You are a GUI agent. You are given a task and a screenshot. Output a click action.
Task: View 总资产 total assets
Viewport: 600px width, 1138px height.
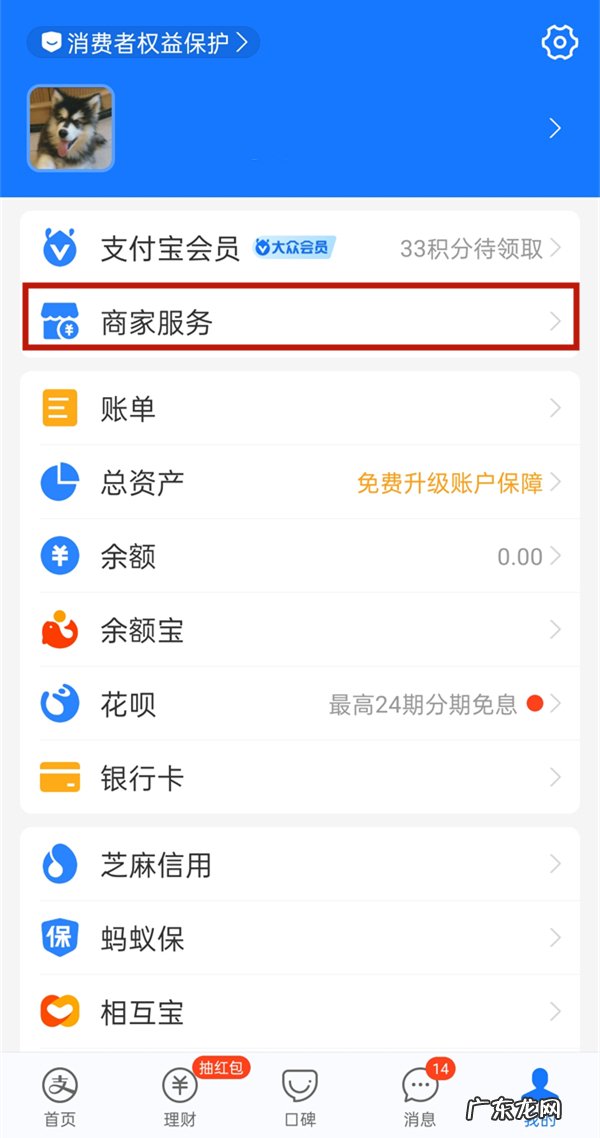300,483
